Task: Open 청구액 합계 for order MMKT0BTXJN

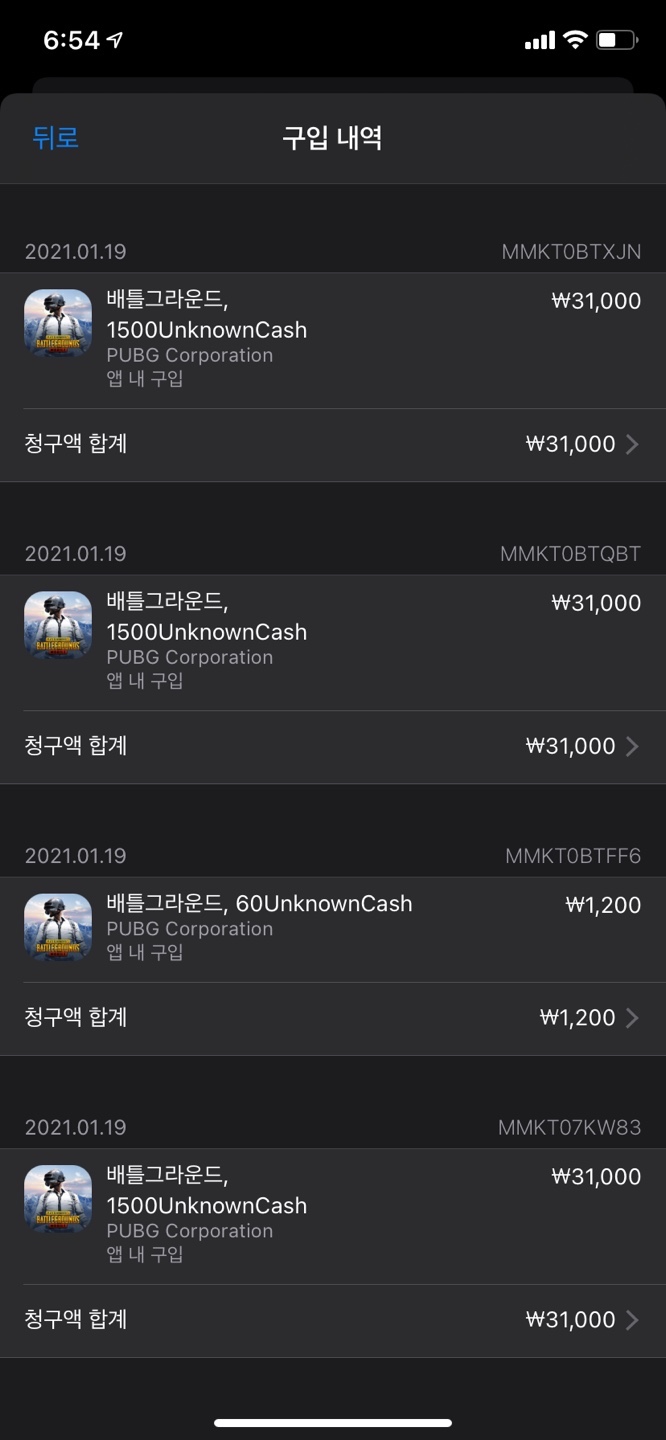Action: coord(332,444)
